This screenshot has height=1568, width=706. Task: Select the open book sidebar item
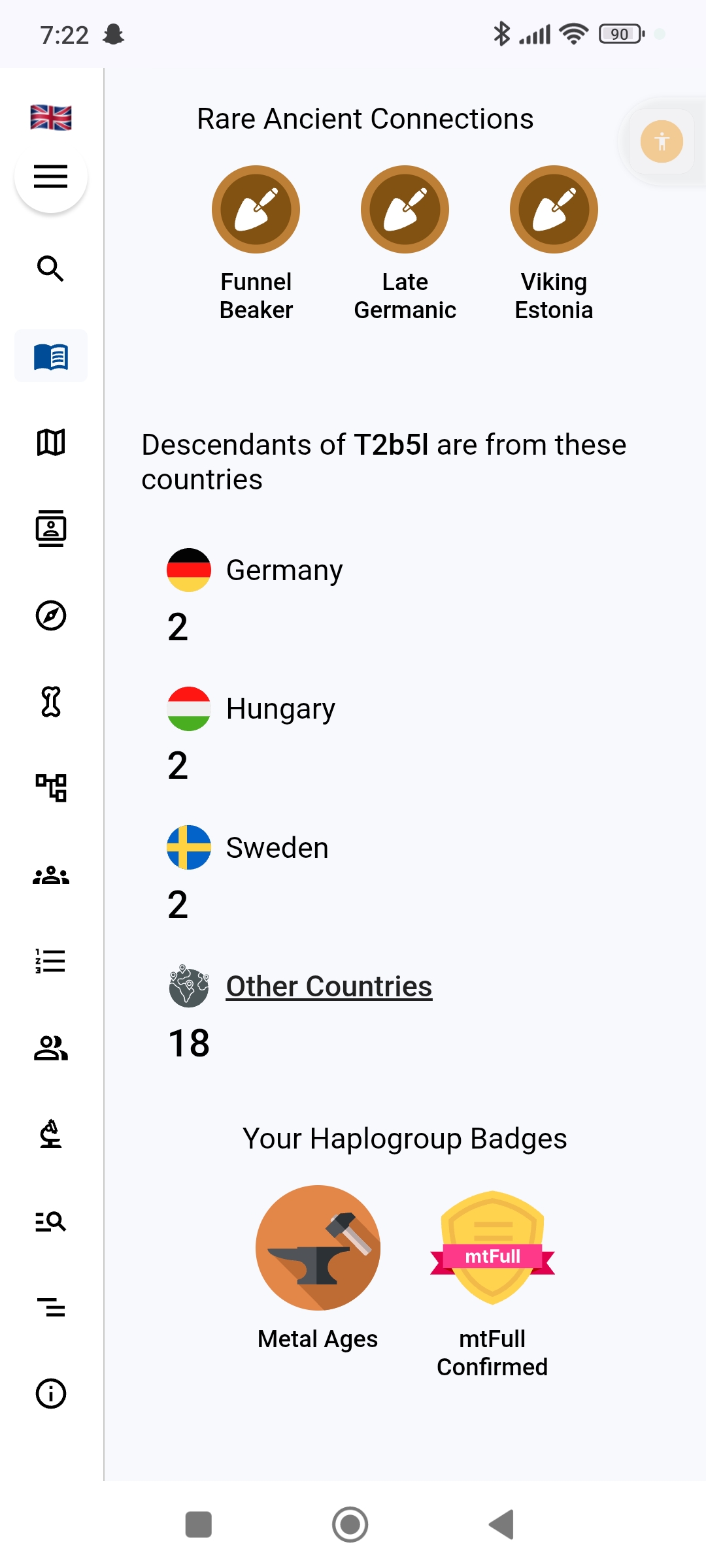coord(51,357)
